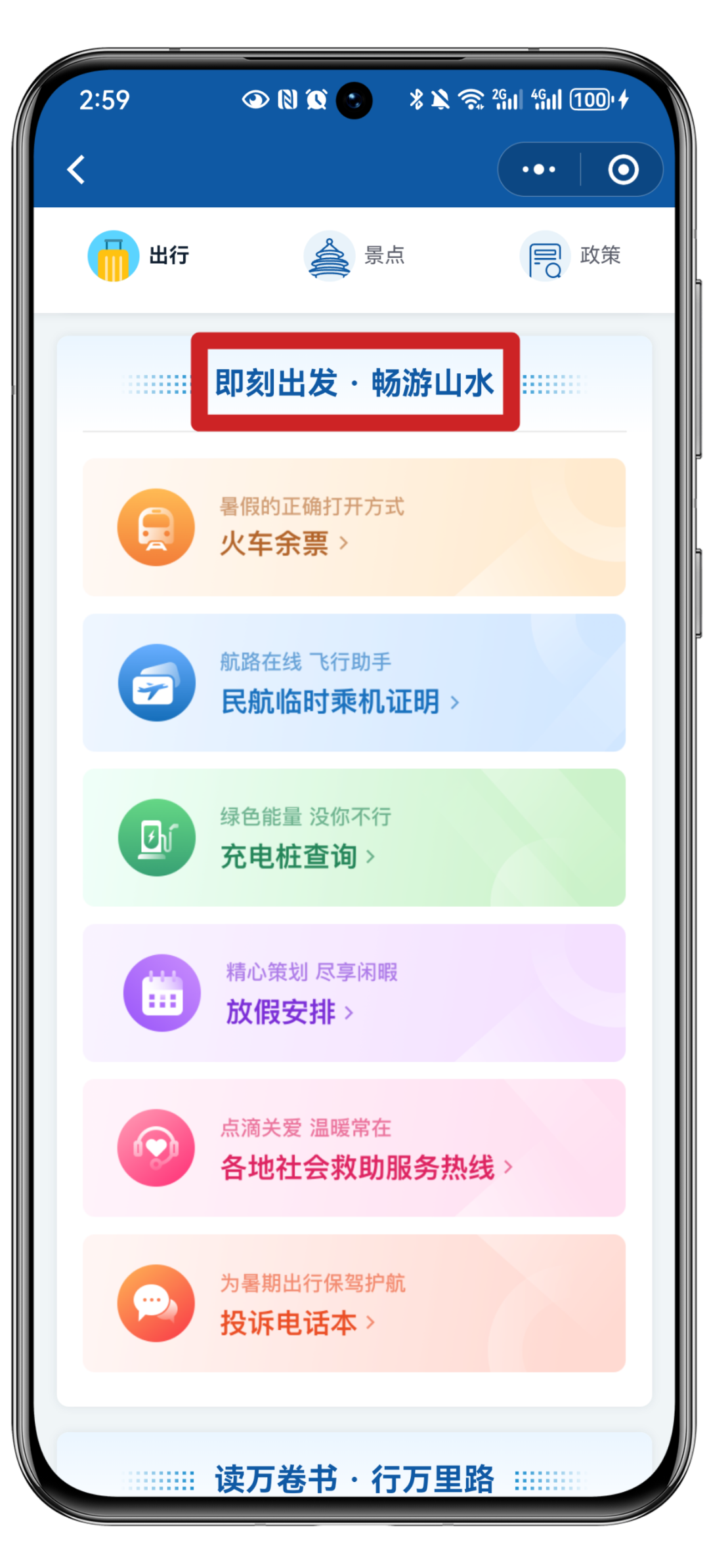Viewport: 709px width, 1568px height.
Task: View the 放假安排 card
Action: point(354,993)
